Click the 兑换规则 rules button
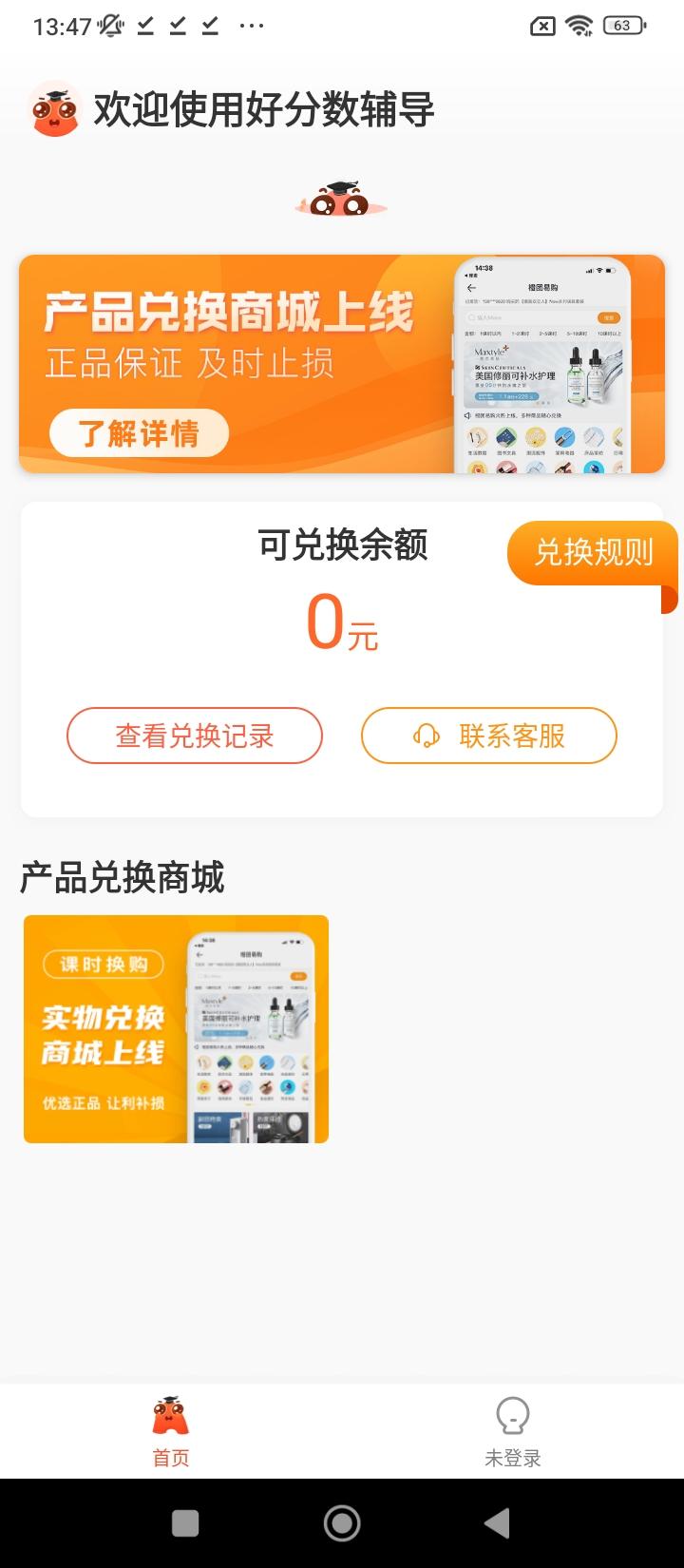The width and height of the screenshot is (684, 1568). [596, 553]
